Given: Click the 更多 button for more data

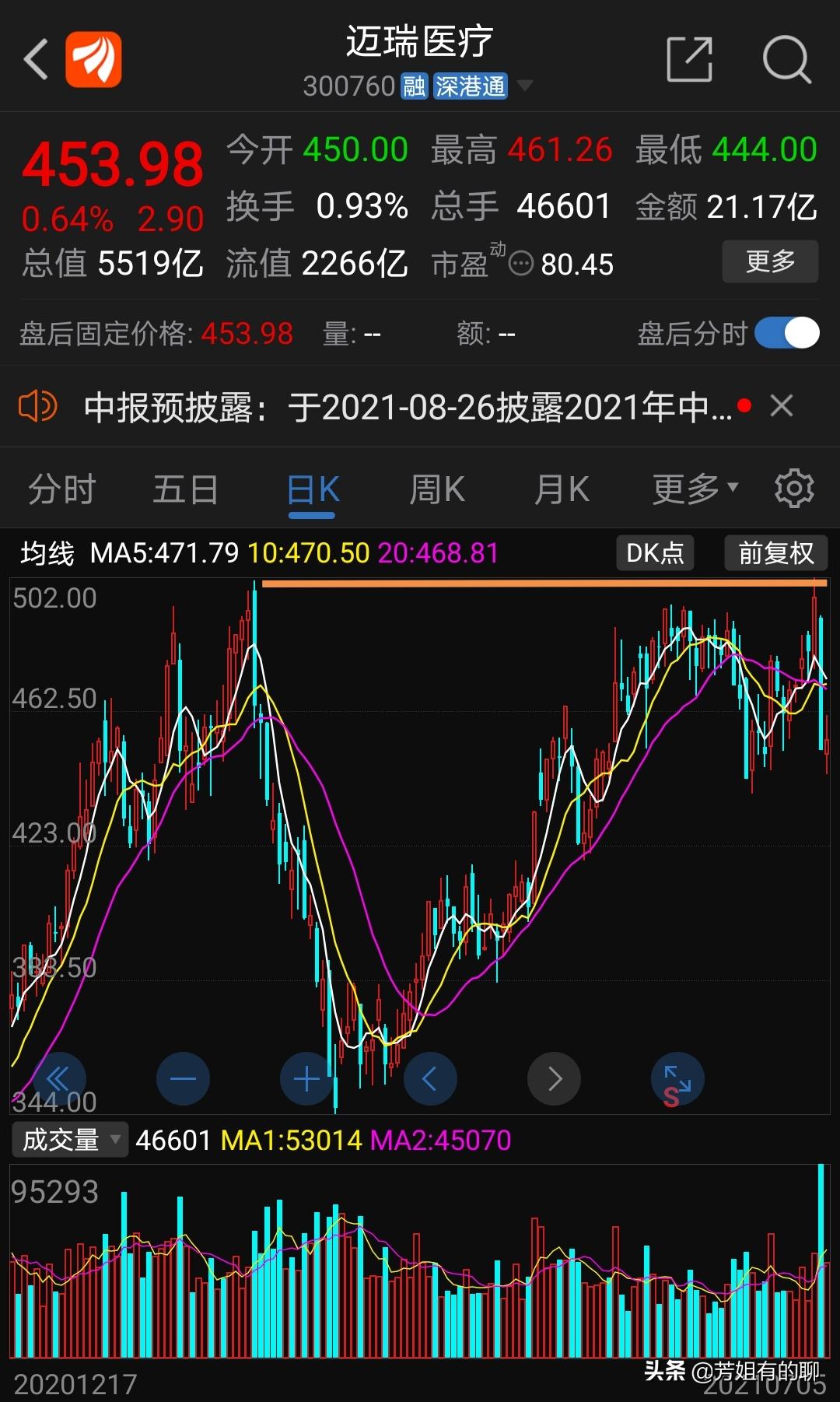Looking at the screenshot, I should tap(770, 262).
